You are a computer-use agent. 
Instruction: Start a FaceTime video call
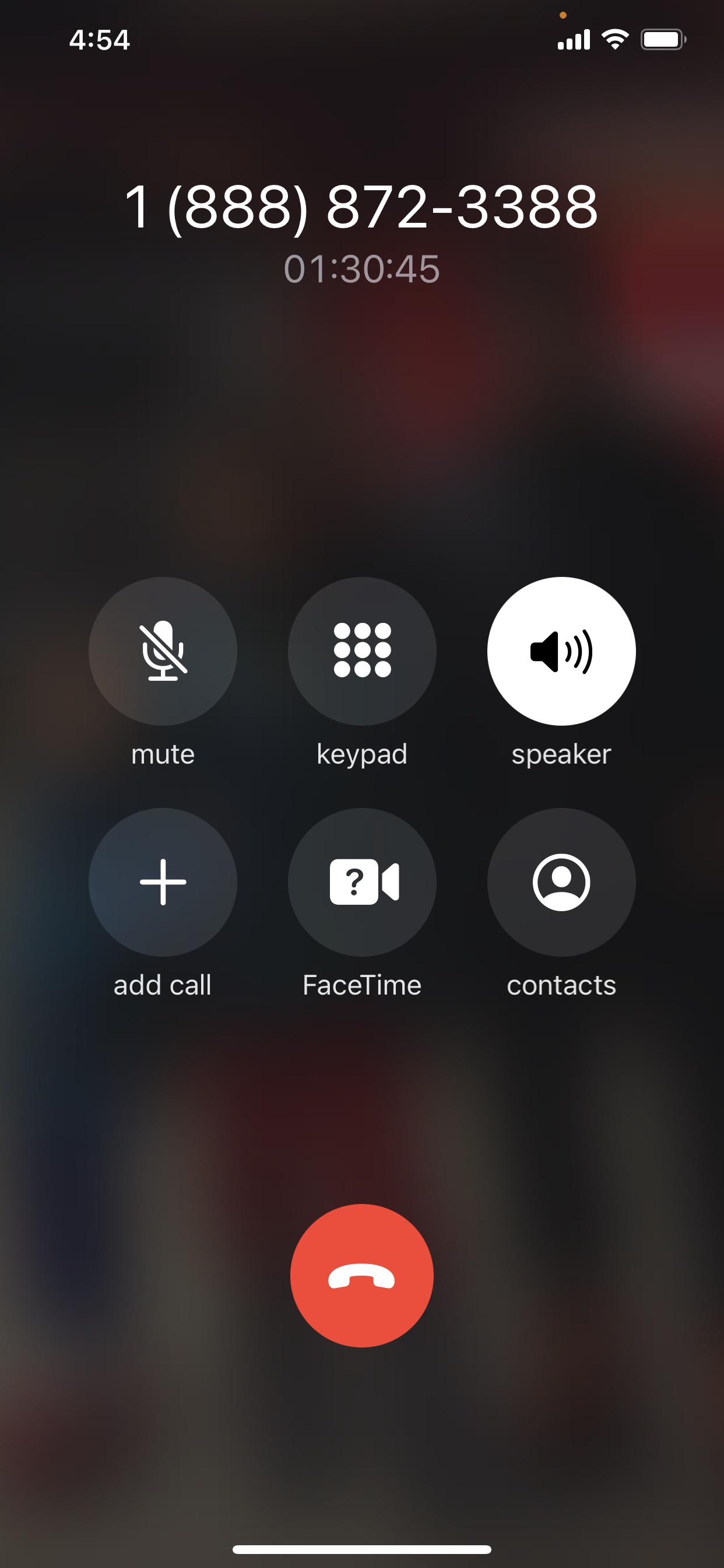362,881
